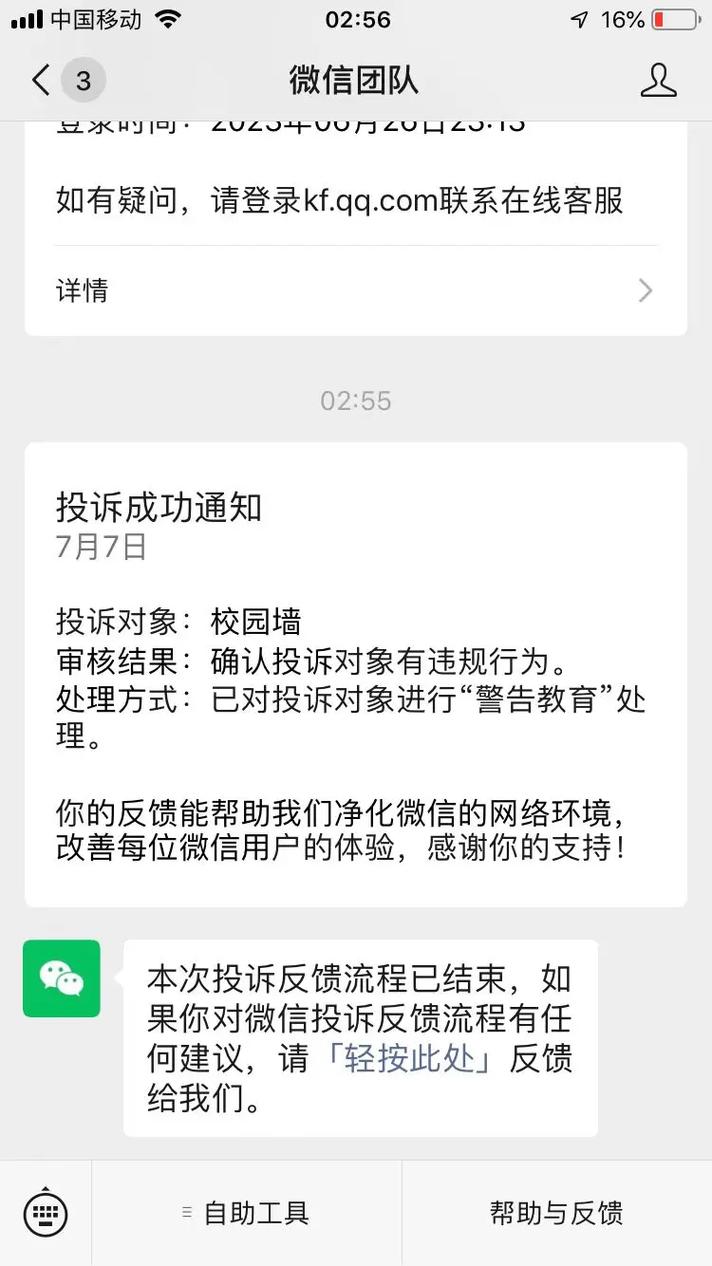Image resolution: width=712 pixels, height=1266 pixels.
Task: Go back to the chat list
Action: 42,80
